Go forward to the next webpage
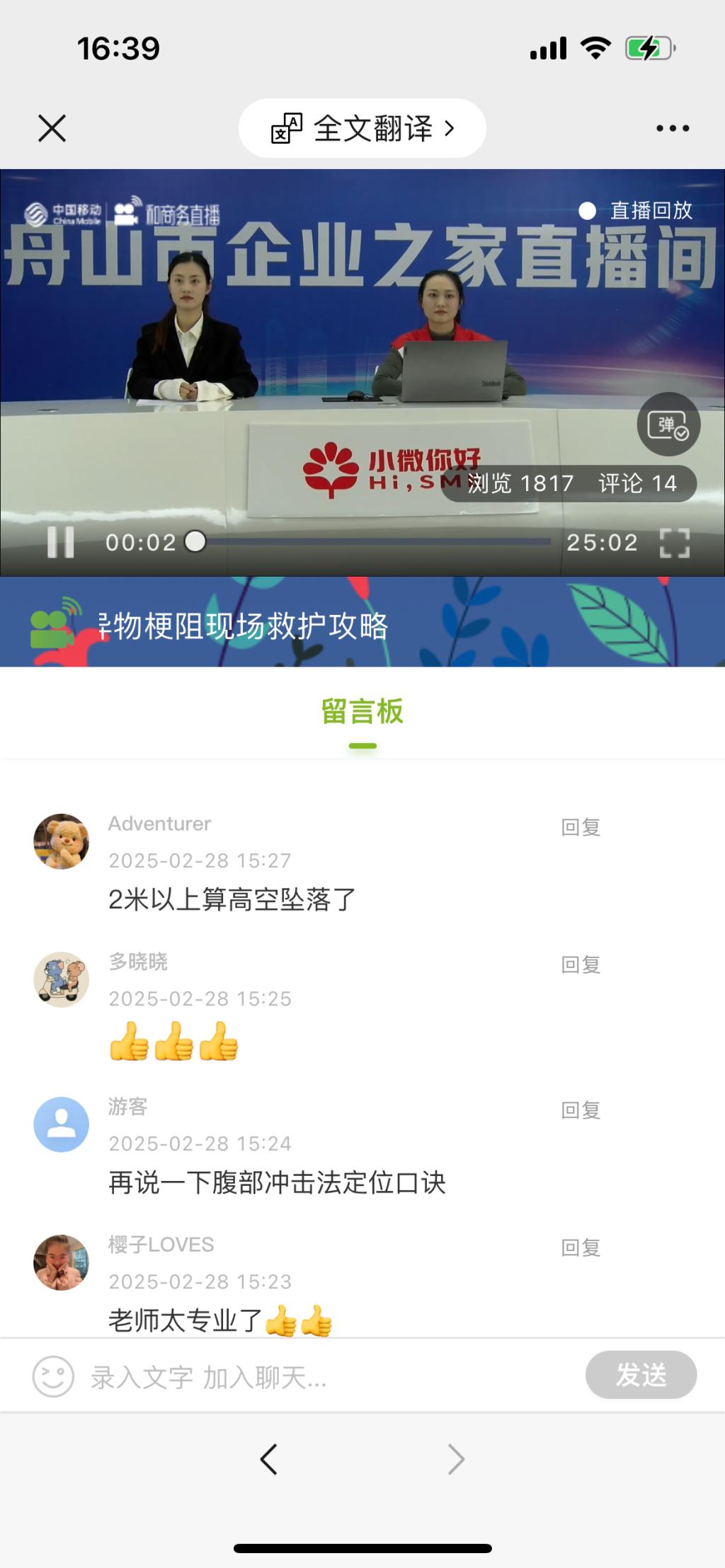This screenshot has width=725, height=1568. pyautogui.click(x=456, y=1459)
